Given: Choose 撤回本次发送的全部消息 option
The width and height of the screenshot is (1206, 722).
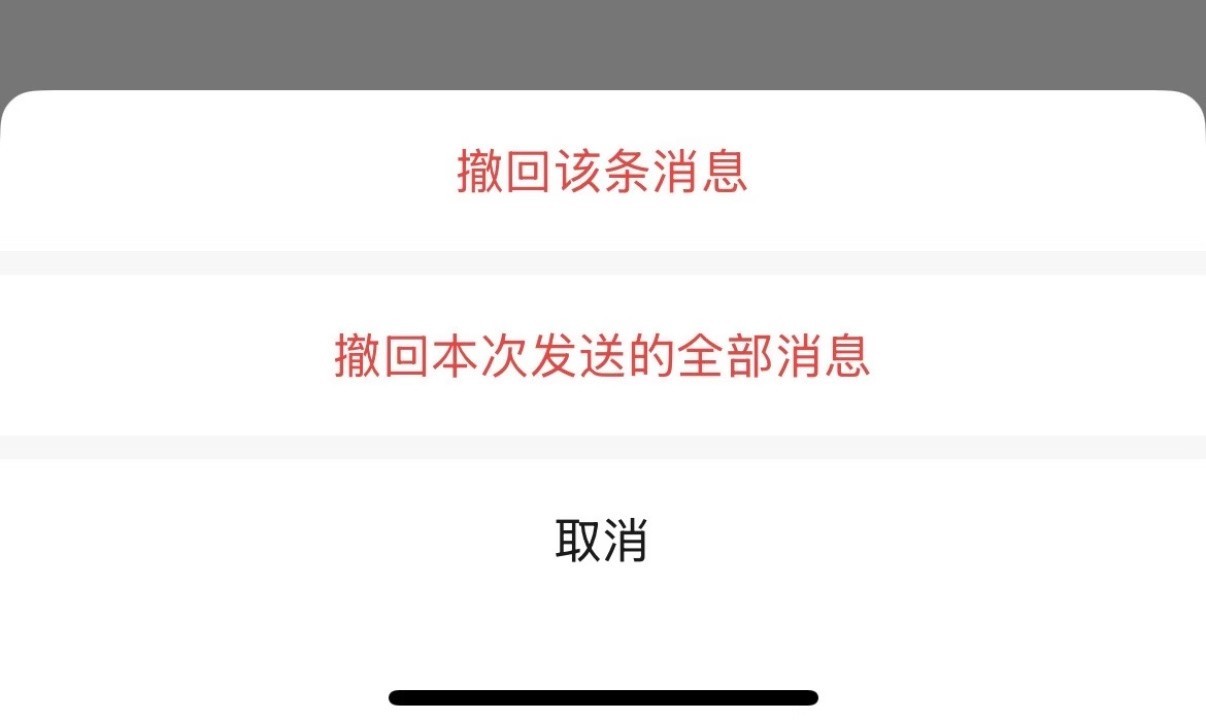Looking at the screenshot, I should click(602, 356).
